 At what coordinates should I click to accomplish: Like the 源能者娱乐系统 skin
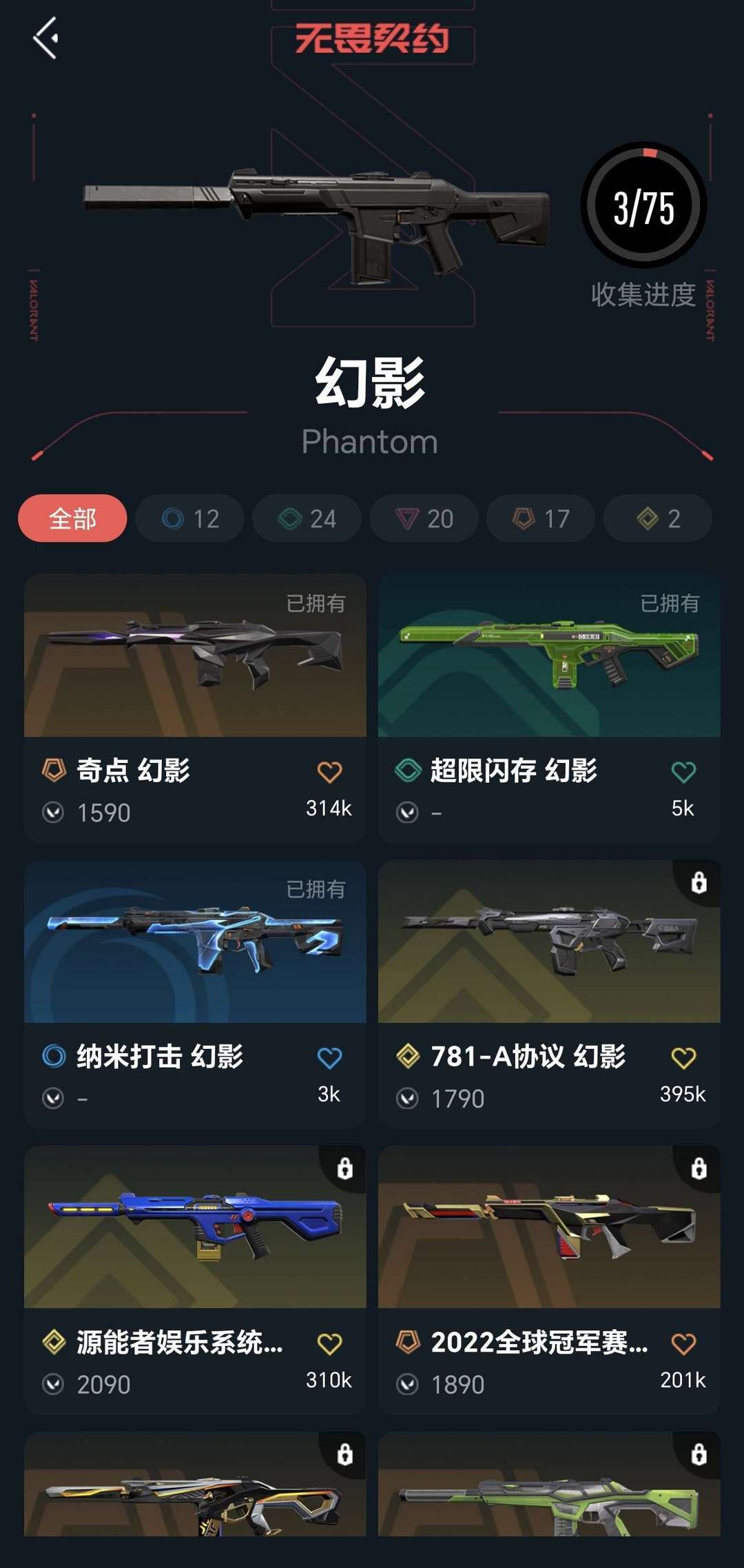[329, 1344]
